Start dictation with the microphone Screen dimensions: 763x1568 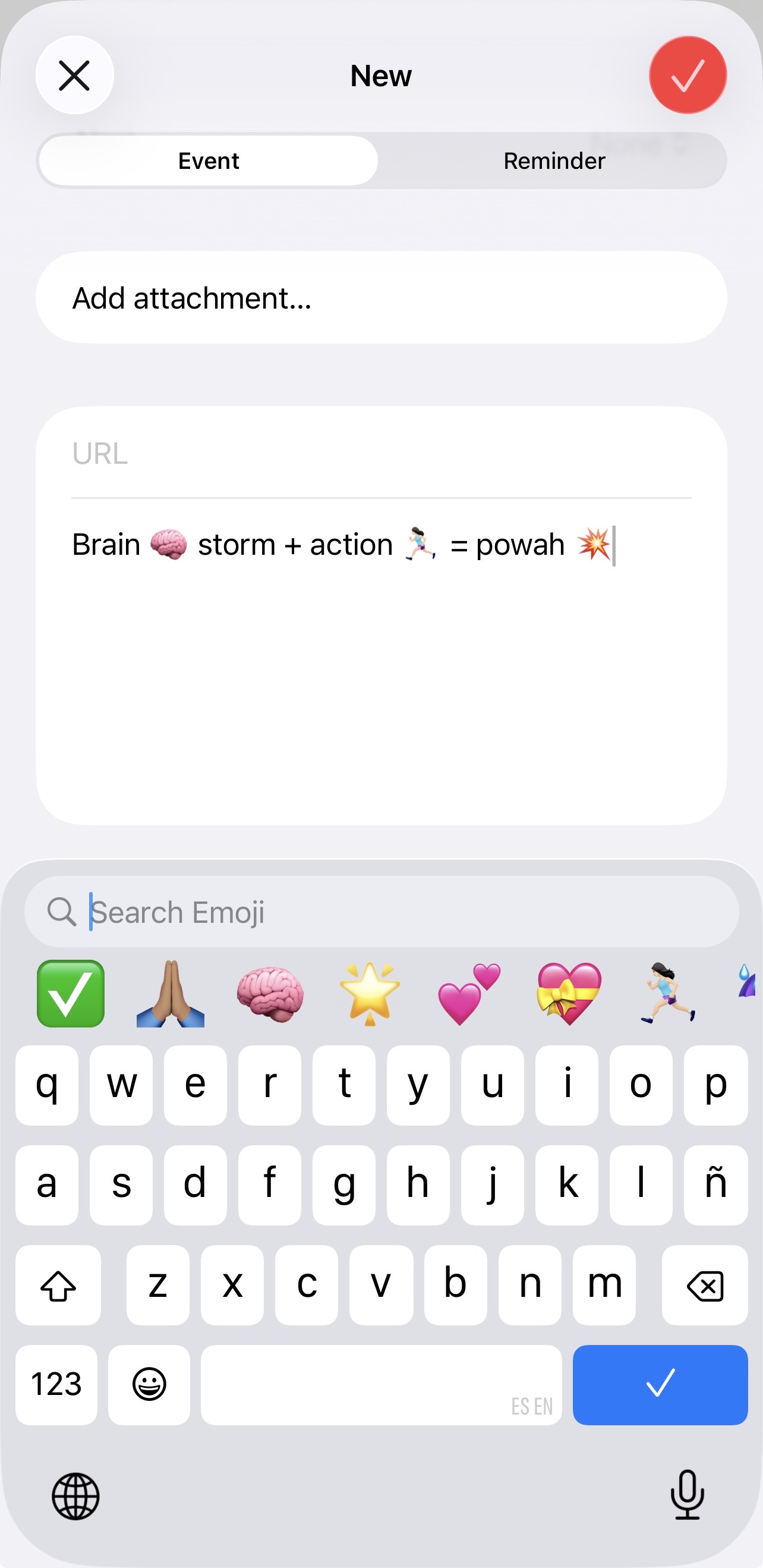tap(687, 1495)
